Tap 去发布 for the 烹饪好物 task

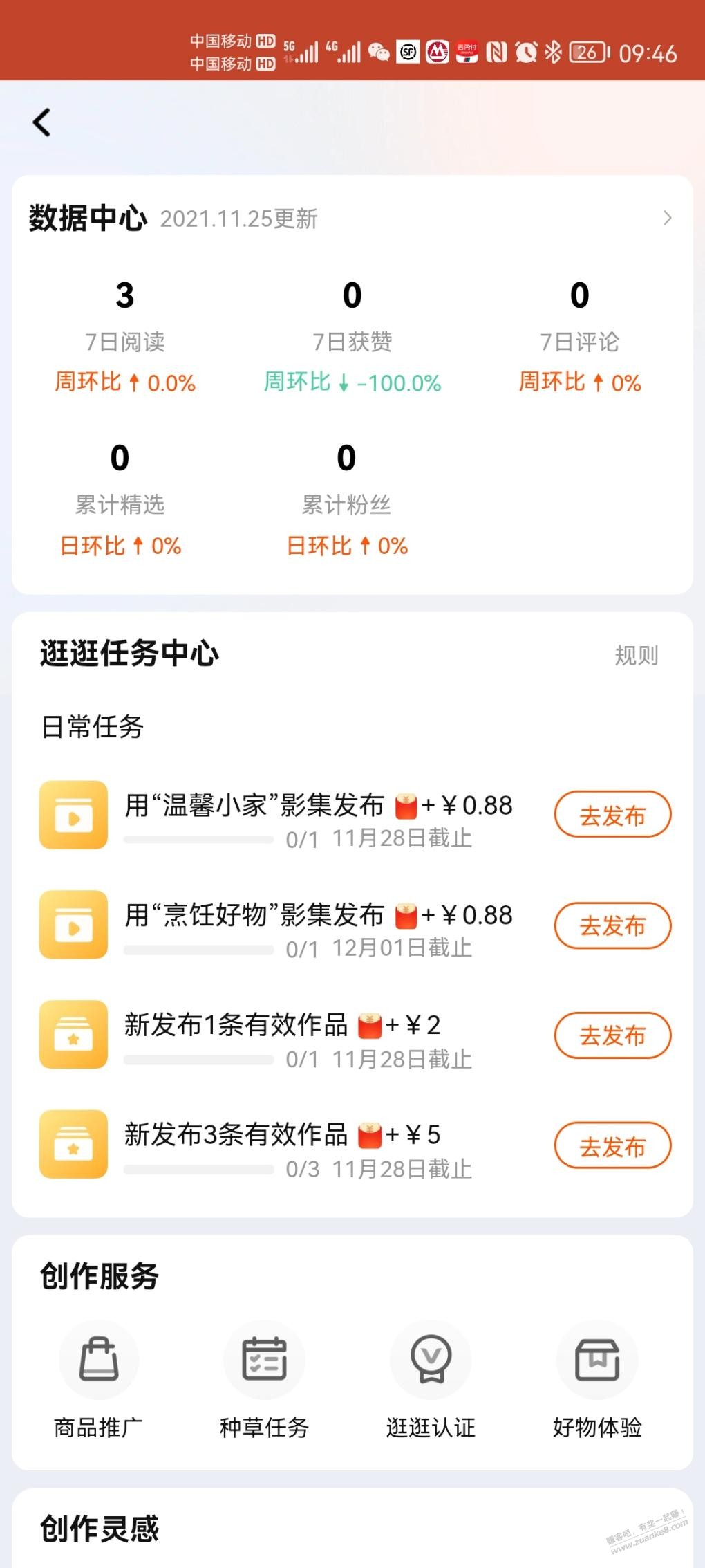pos(612,925)
